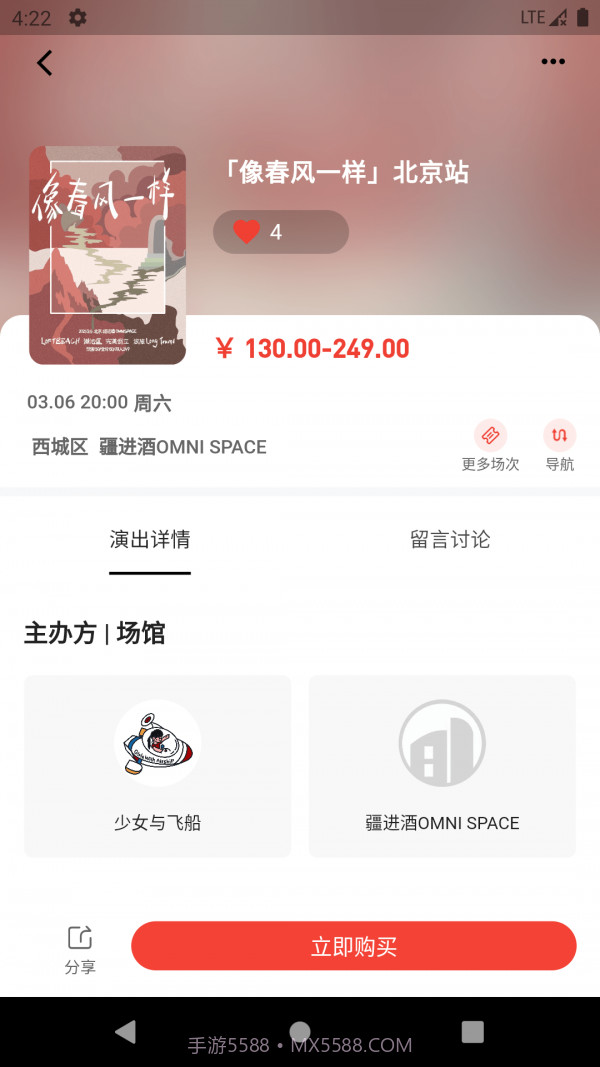
Task: View 更多场次 for more sessions
Action: (490, 446)
